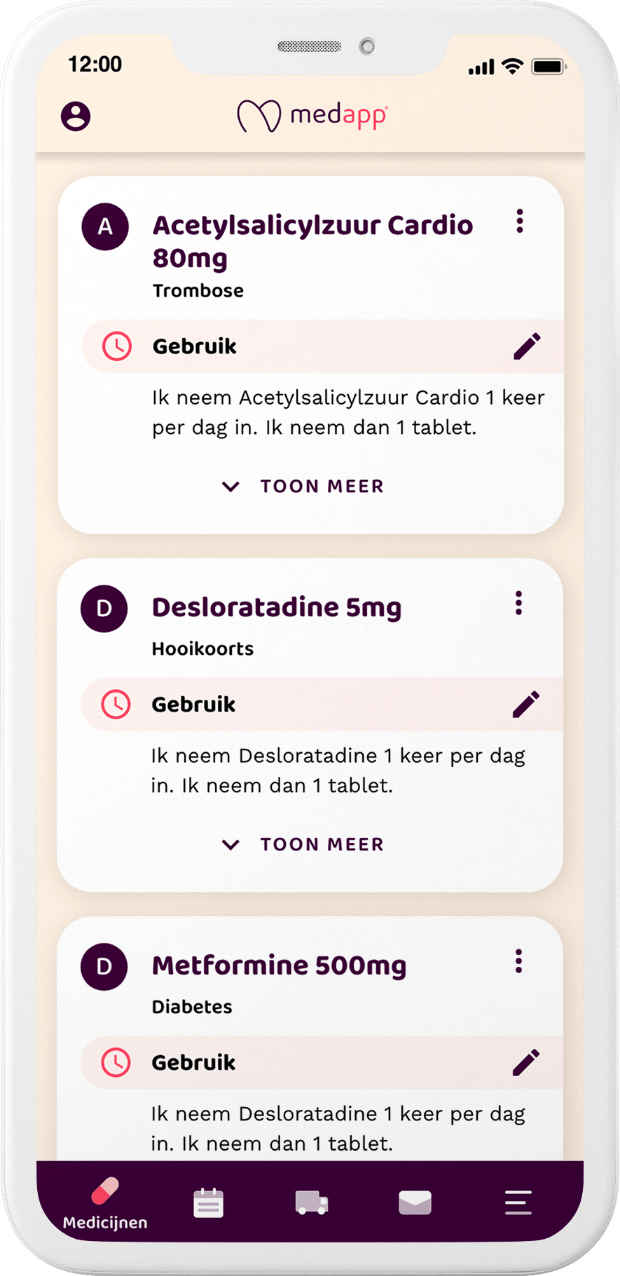This screenshot has height=1276, width=620.
Task: Edit usage of Metformine 500mg
Action: (x=526, y=1063)
